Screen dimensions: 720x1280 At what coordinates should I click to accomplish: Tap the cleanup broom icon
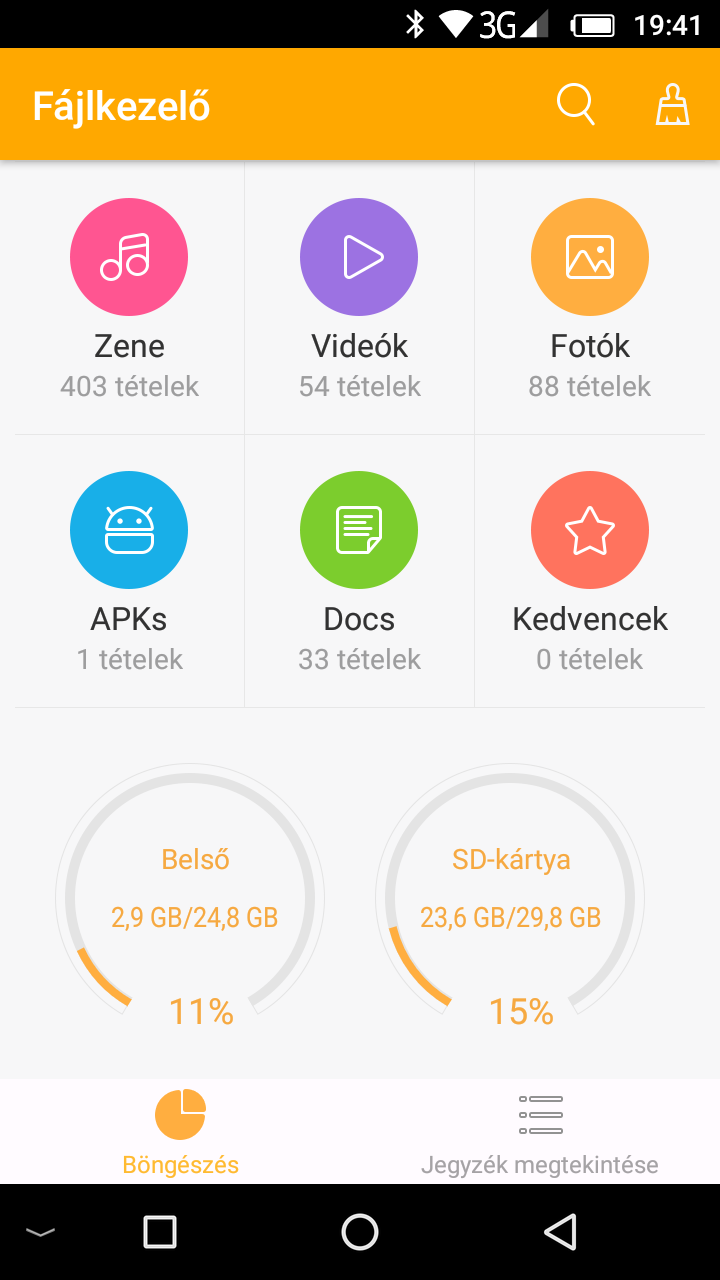pos(673,104)
